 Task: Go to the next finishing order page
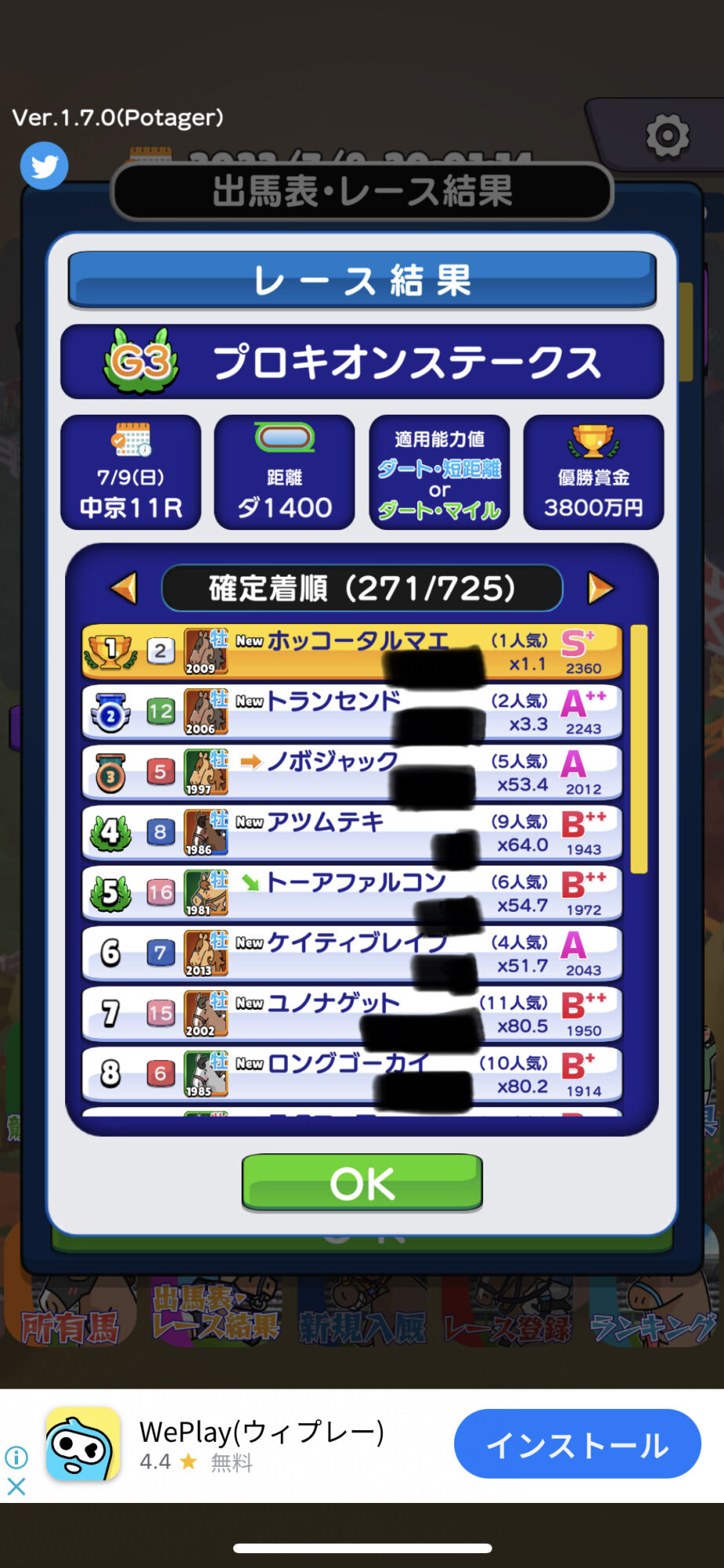click(600, 588)
